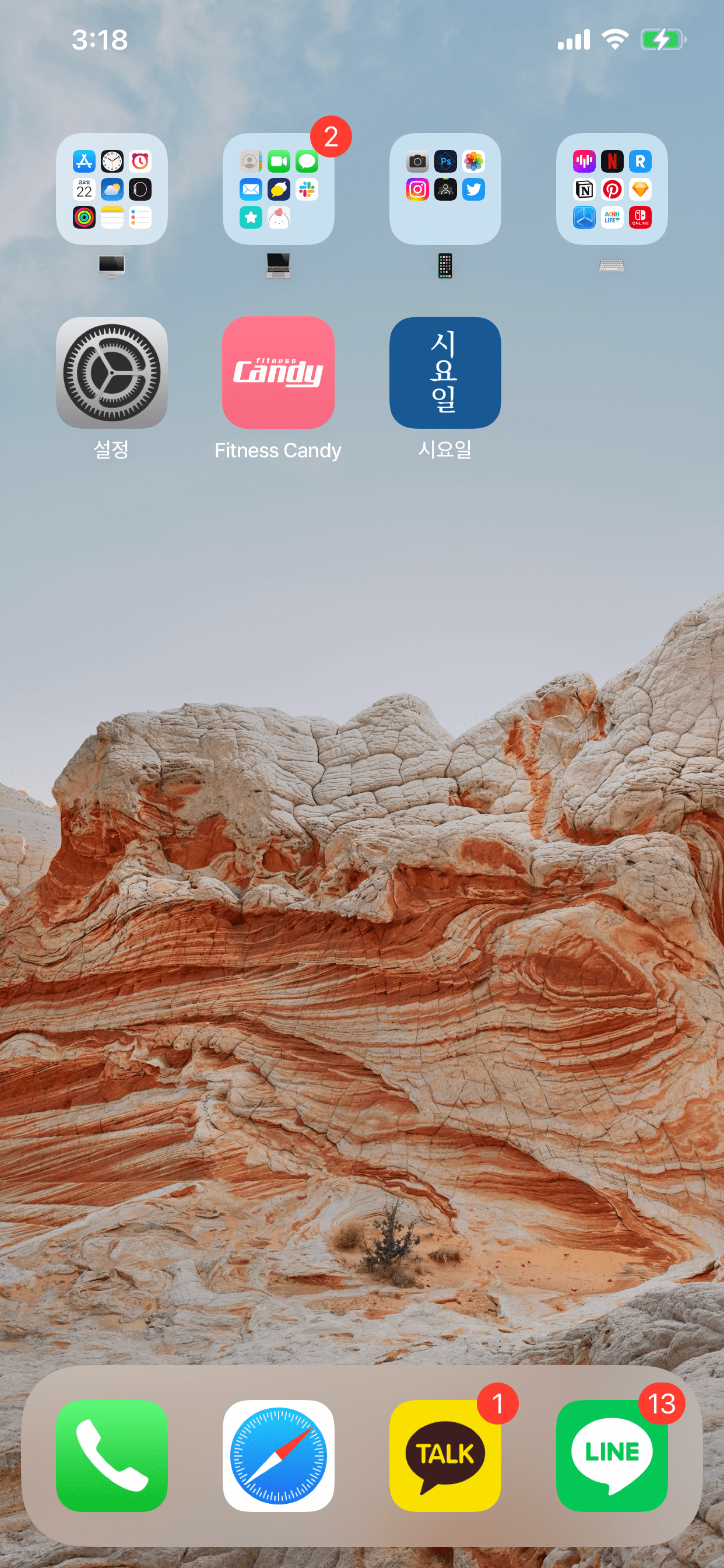This screenshot has height=1568, width=724.
Task: Open KakaoTalk with 1 unread badge
Action: (445, 1455)
